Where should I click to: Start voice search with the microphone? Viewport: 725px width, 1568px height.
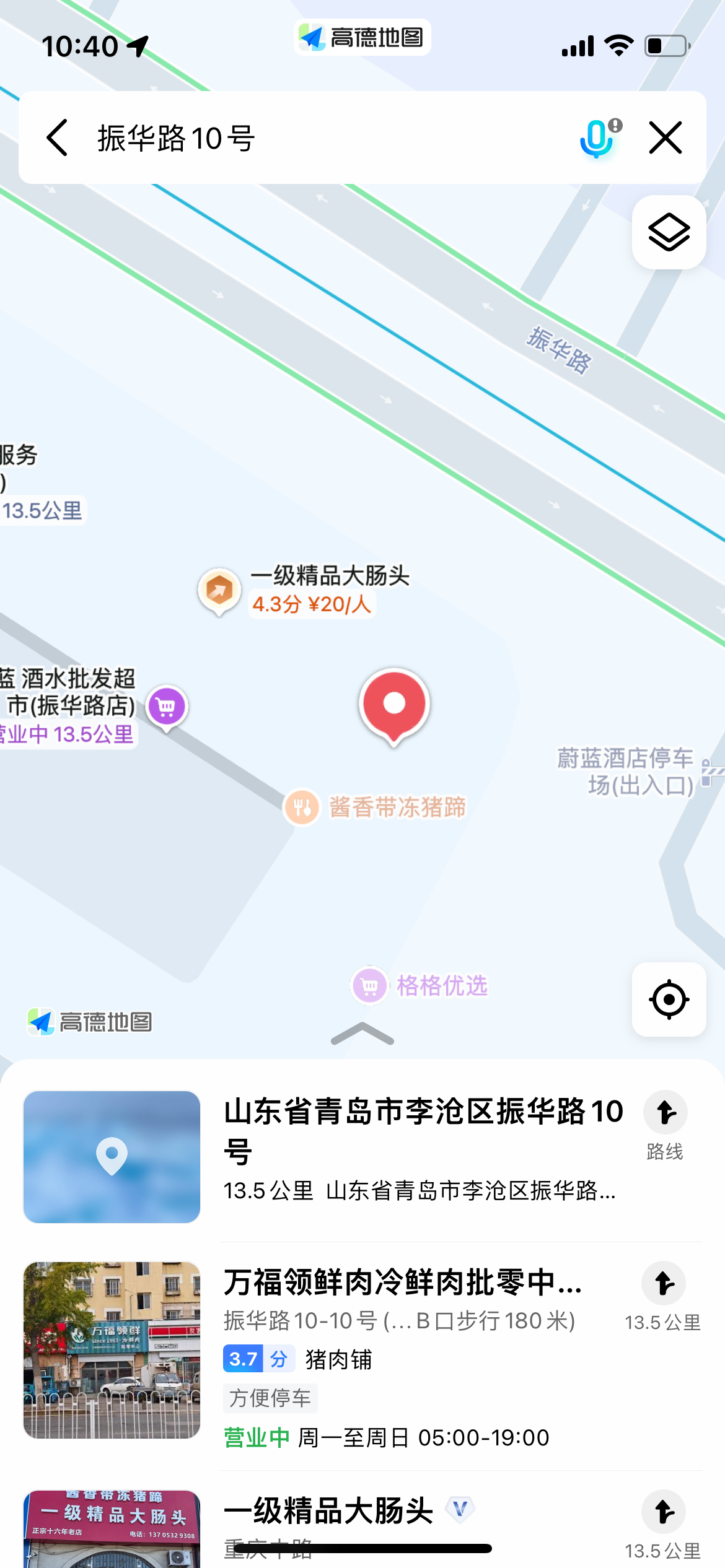[x=597, y=137]
